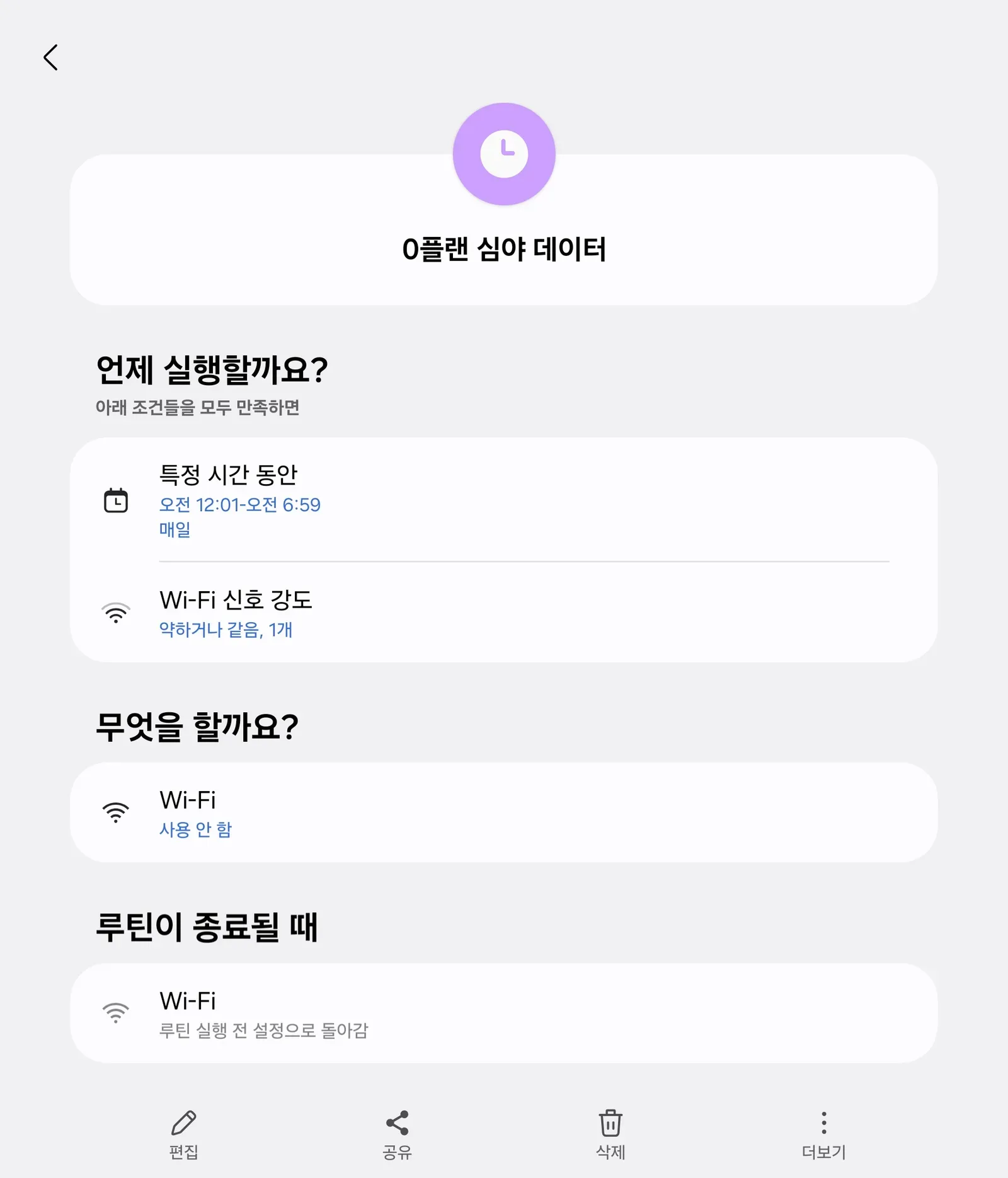The height and width of the screenshot is (1178, 1008).
Task: Open the Wi-Fi 사용 안 함 action
Action: 504,812
